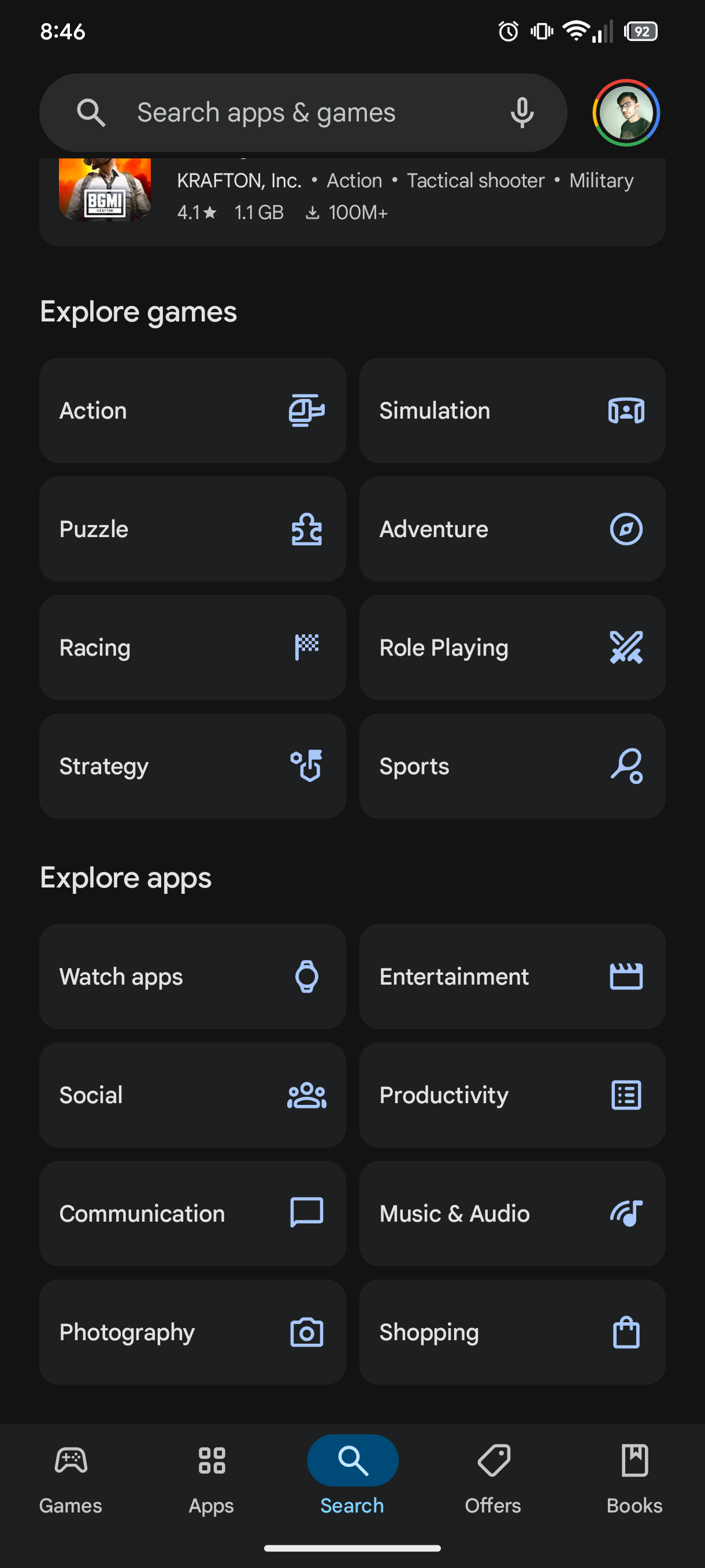
Task: Browse the Sports games category
Action: pos(511,765)
